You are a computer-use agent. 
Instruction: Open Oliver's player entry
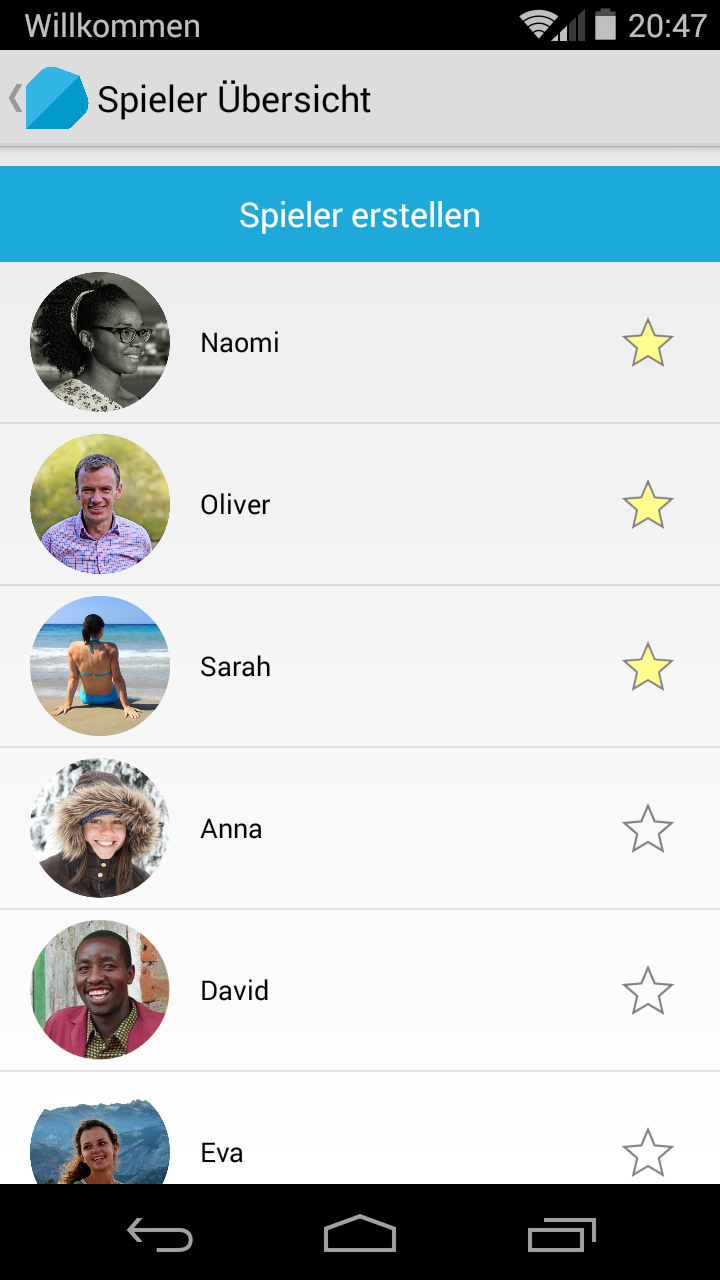[235, 505]
